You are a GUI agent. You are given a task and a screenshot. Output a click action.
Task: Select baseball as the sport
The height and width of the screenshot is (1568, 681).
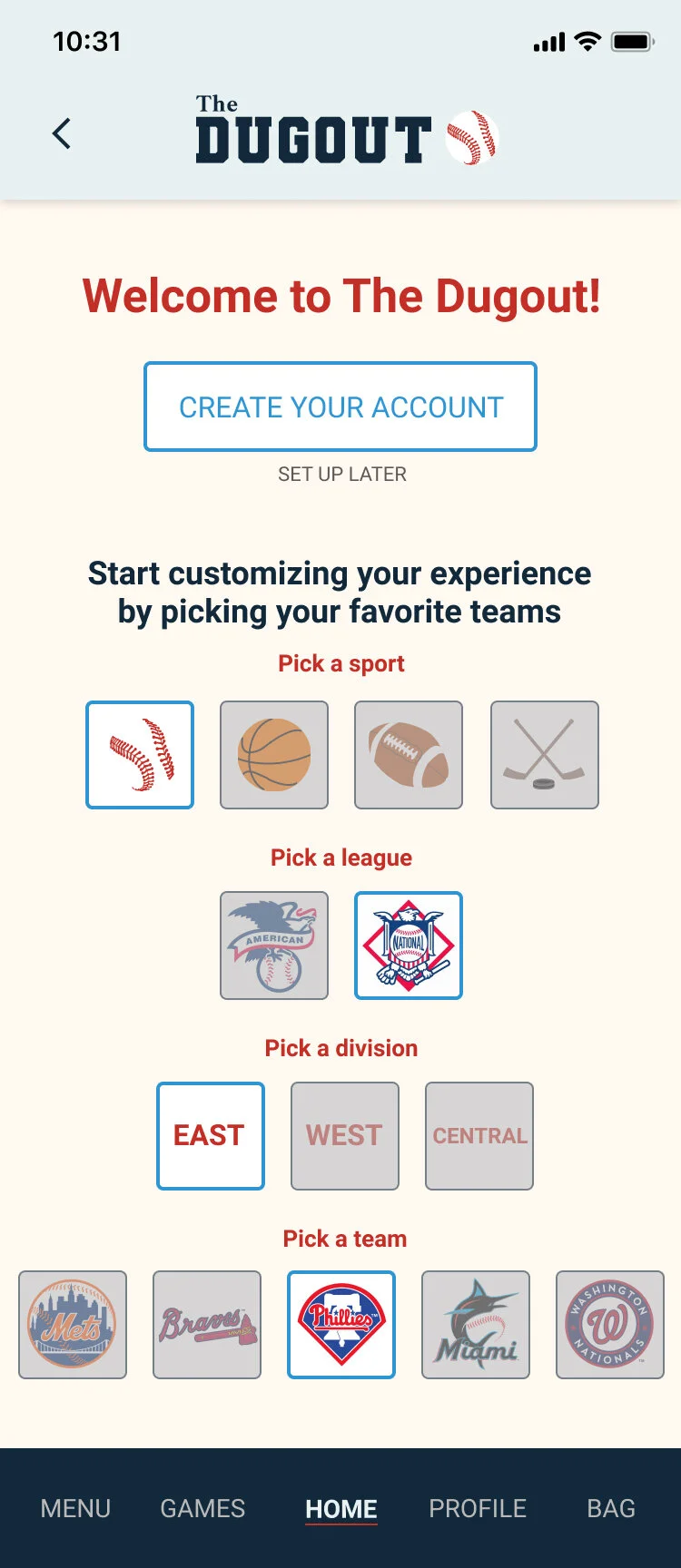140,755
